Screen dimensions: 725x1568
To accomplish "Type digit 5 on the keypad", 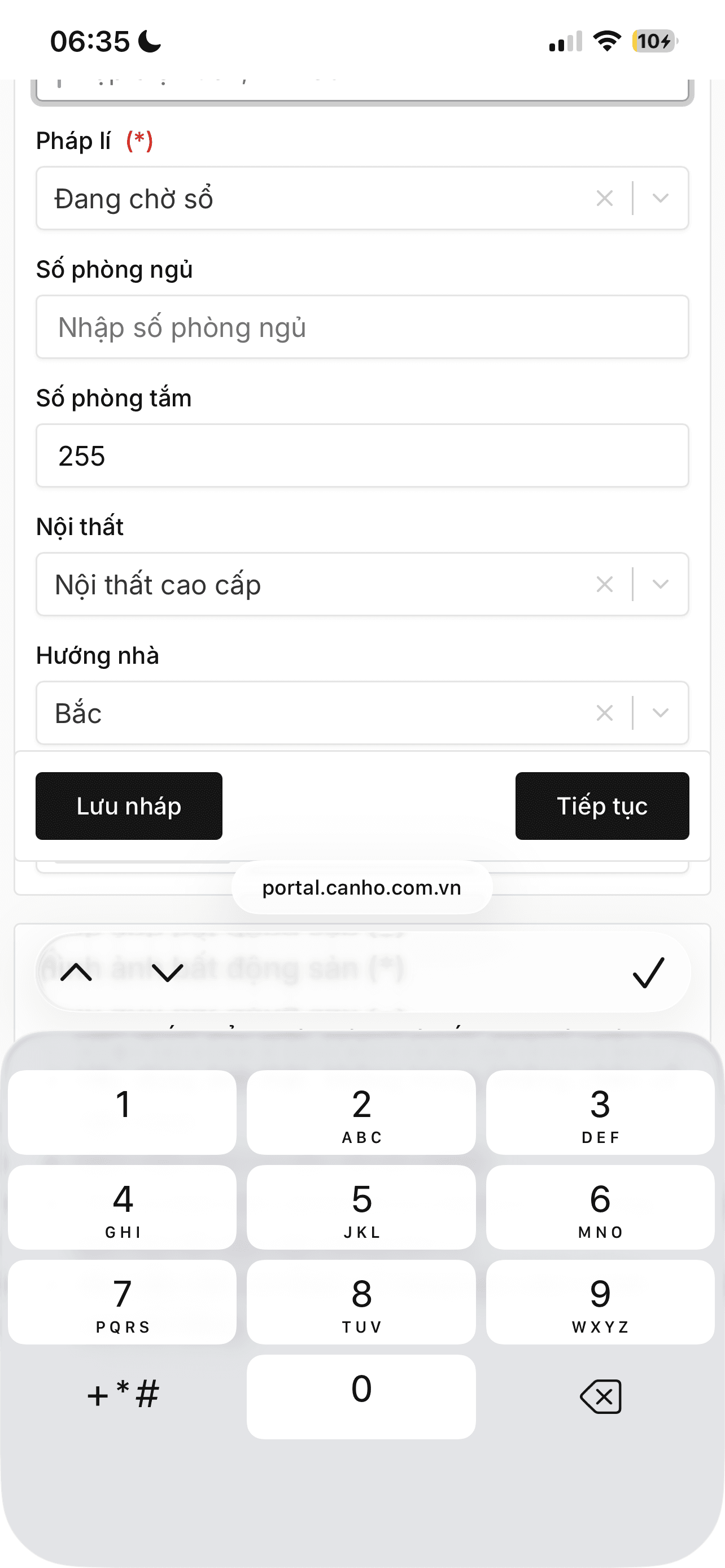I will pos(361,1208).
